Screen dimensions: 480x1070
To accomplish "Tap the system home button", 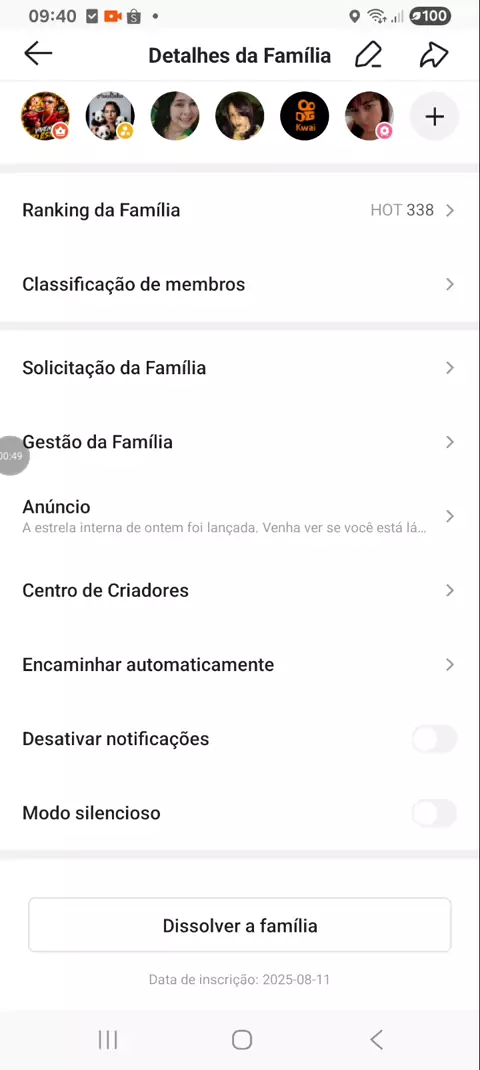I will point(242,1040).
